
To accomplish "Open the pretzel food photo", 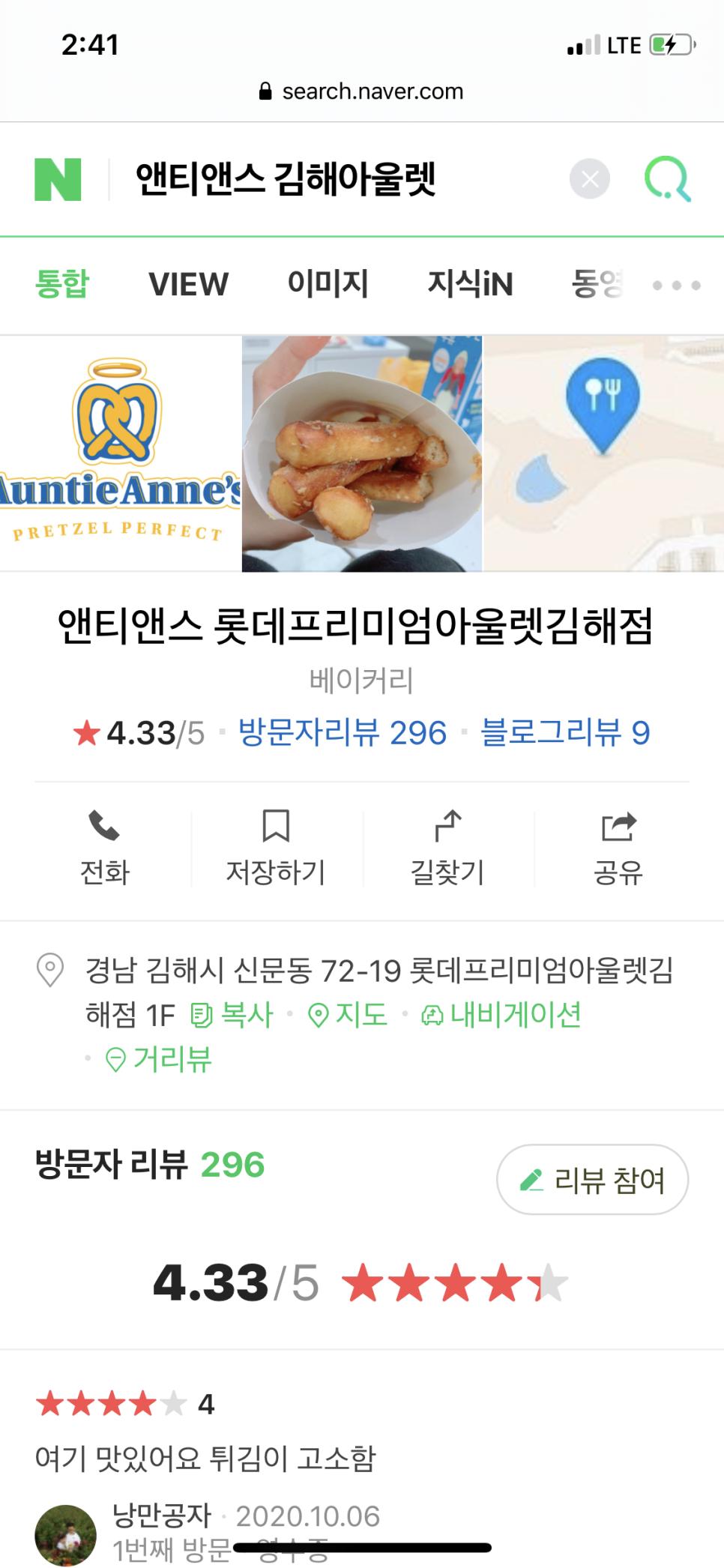I will coord(362,453).
